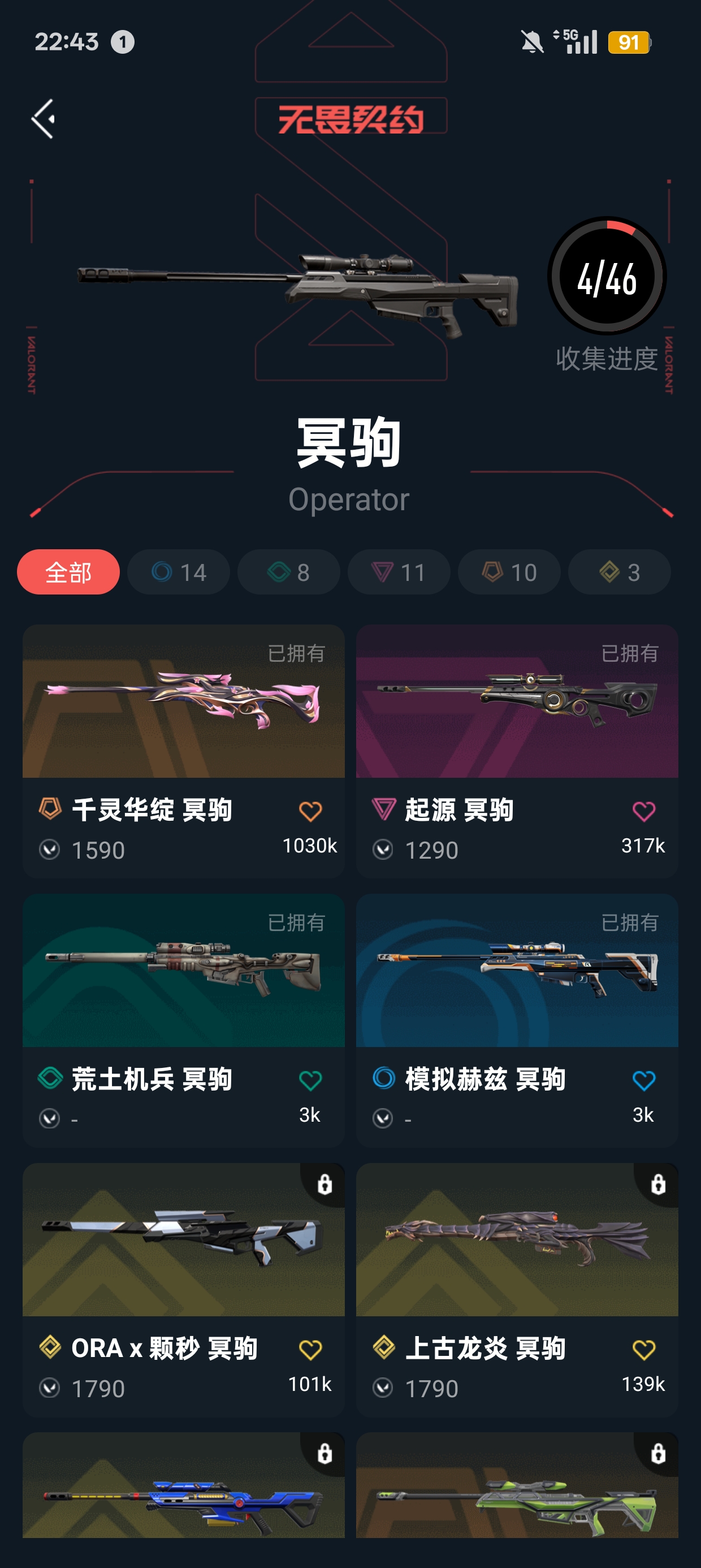The width and height of the screenshot is (701, 1568).
Task: Like the 模拟赫兹 冥驹 skin
Action: (x=644, y=1080)
